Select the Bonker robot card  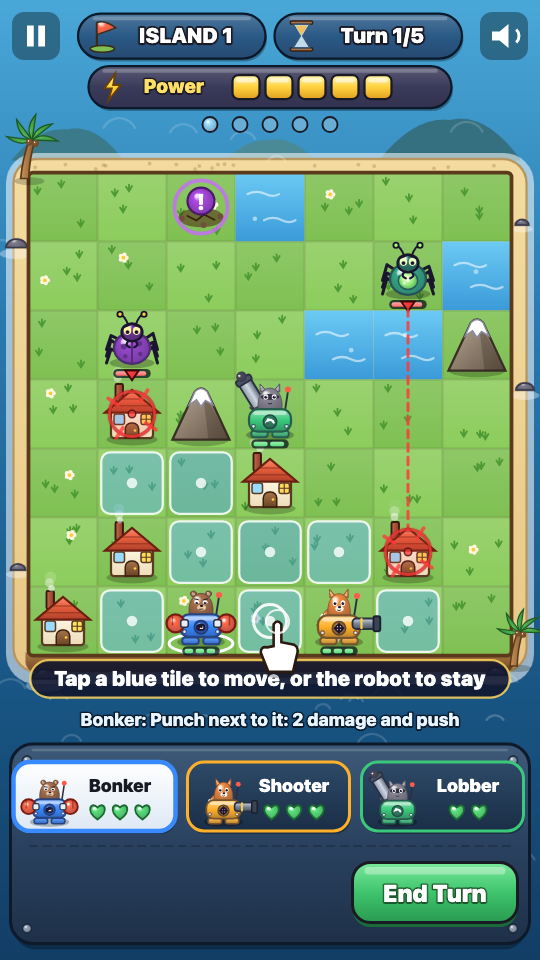click(x=95, y=797)
